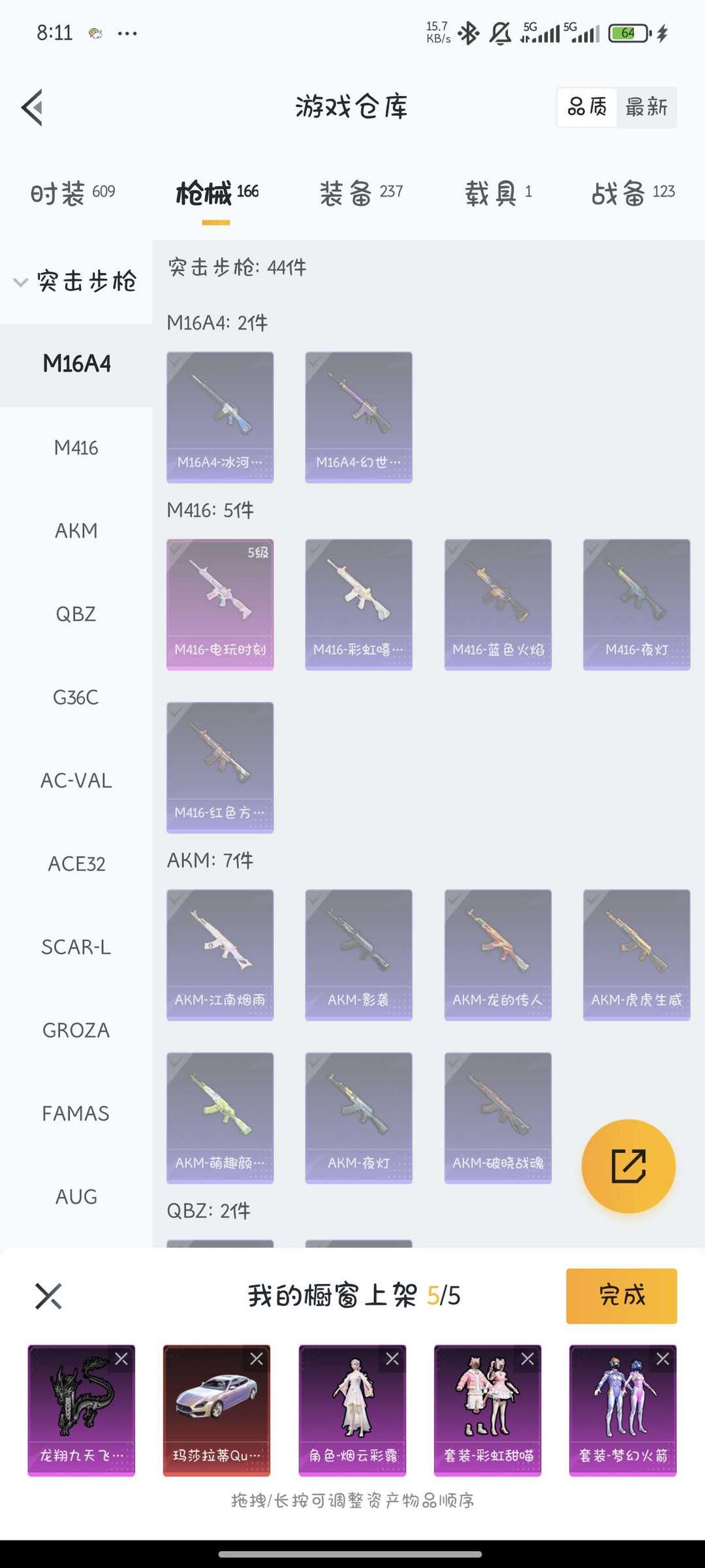
Task: Select the AKM-龙的传人 skin
Action: (x=498, y=955)
